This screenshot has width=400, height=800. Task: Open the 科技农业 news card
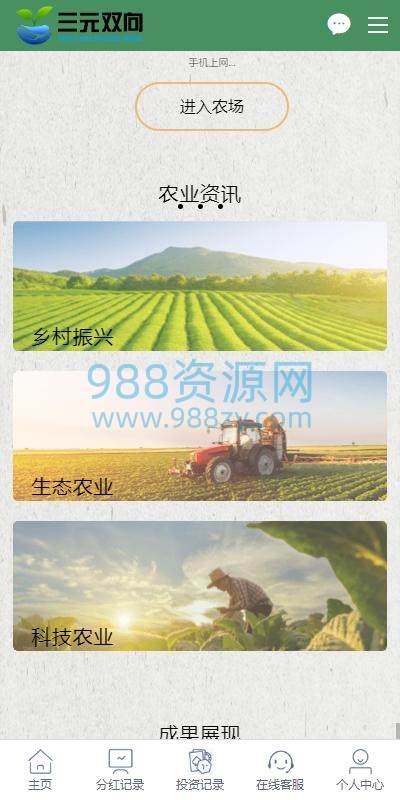click(200, 586)
